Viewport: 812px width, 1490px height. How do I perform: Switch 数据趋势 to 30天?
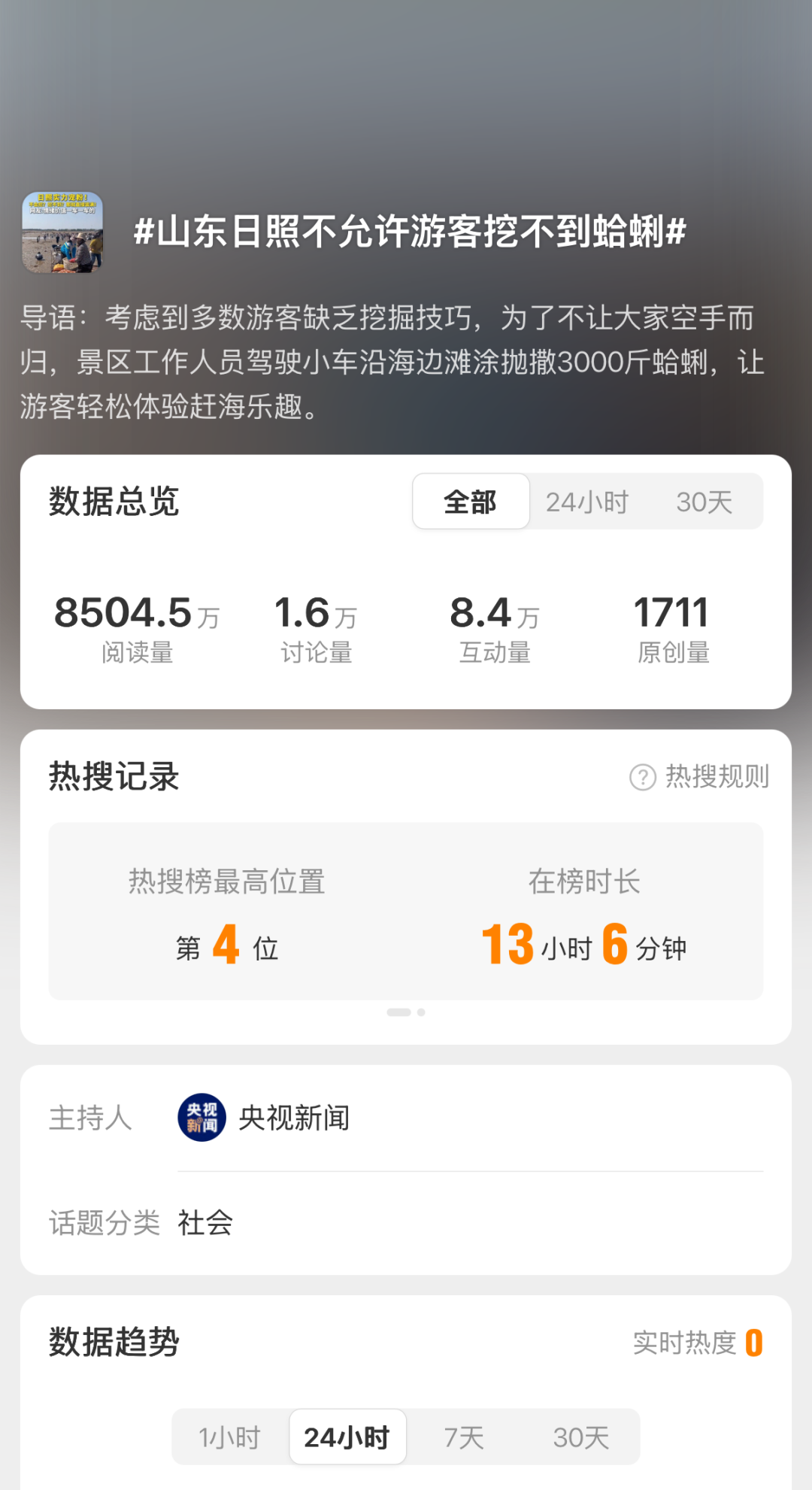click(581, 1437)
